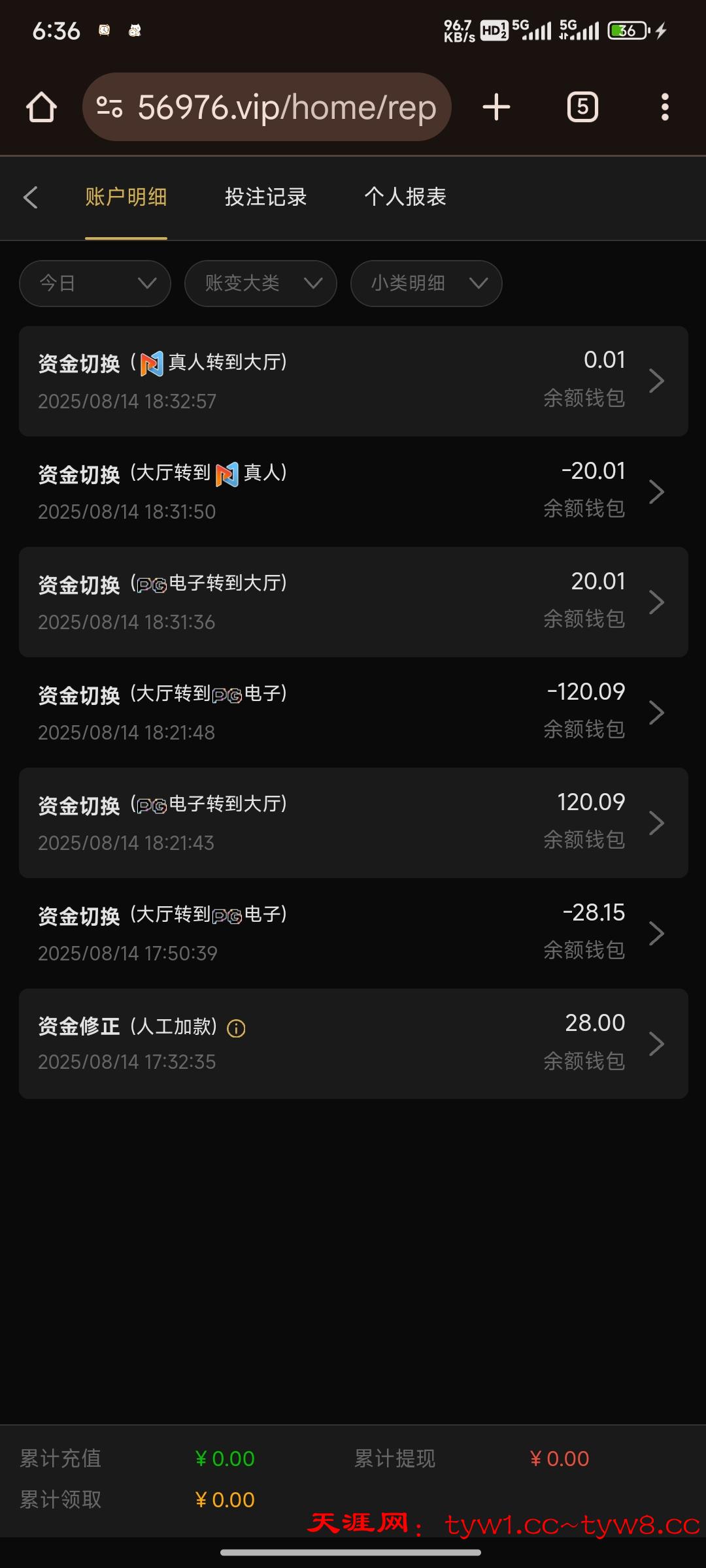
Task: Open a new browser tab
Action: coord(496,107)
